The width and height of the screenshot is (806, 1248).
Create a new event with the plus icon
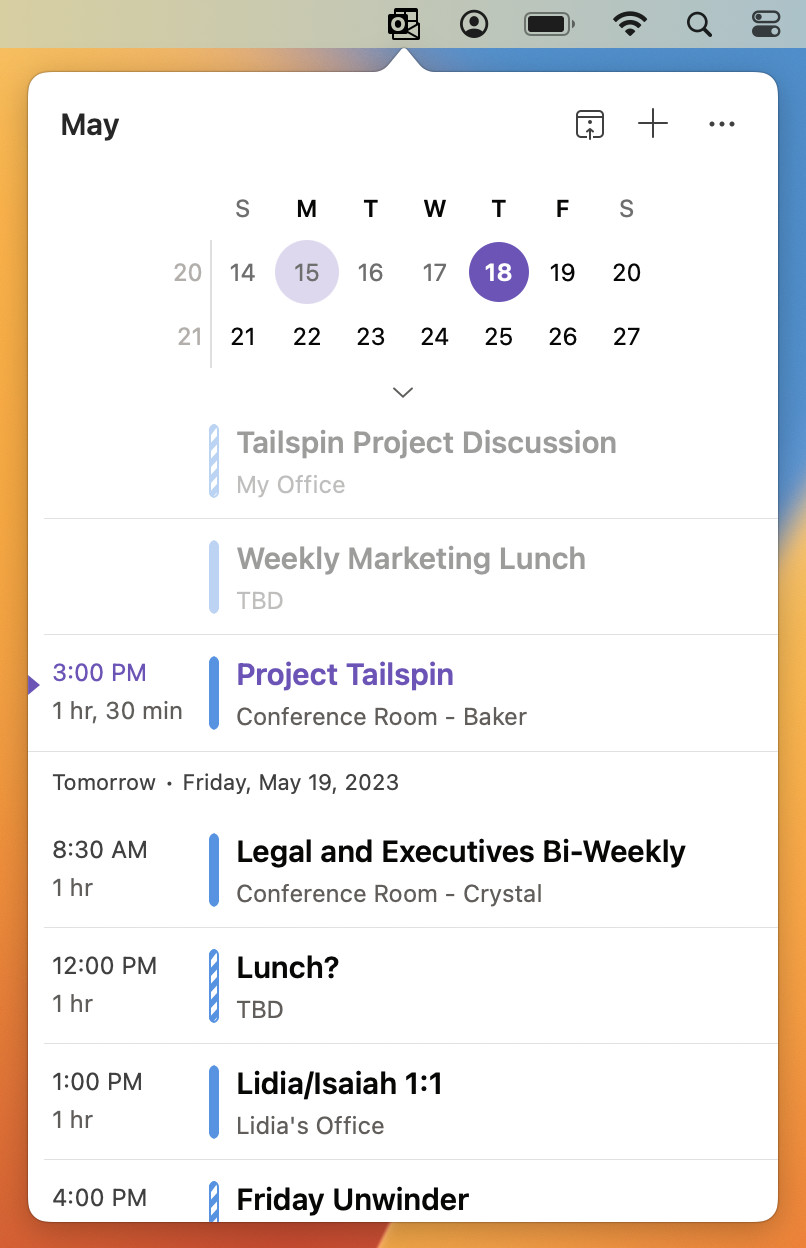653,124
